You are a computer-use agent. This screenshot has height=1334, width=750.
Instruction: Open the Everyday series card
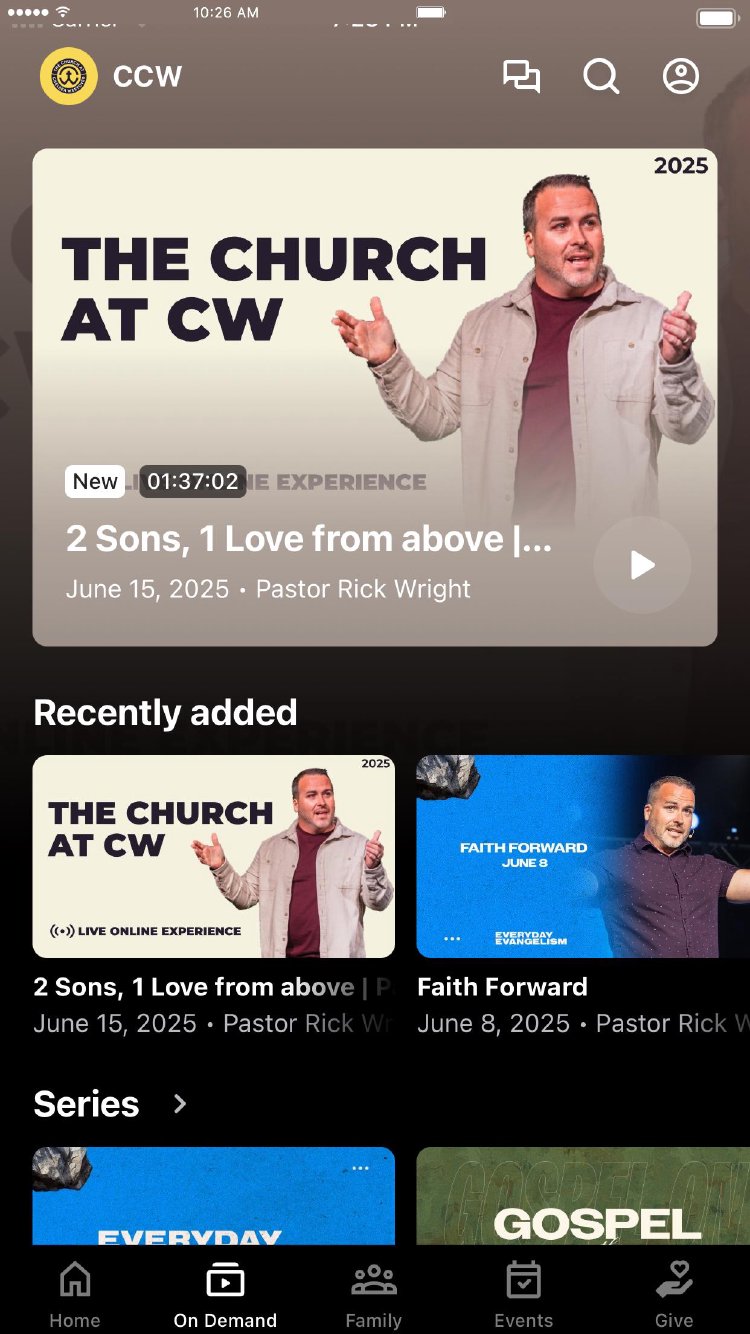pos(214,1196)
